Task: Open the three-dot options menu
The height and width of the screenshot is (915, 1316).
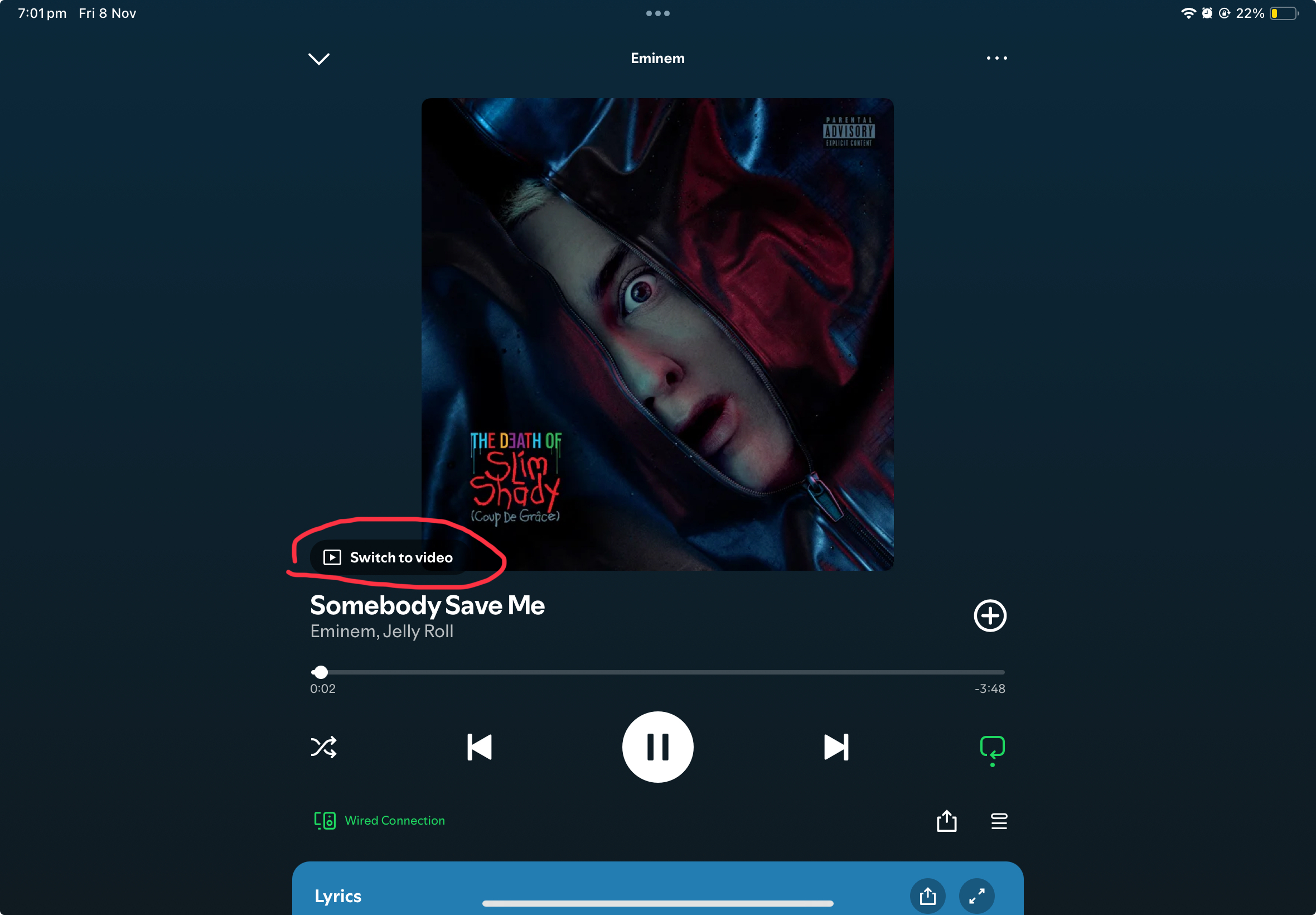Action: 996,59
